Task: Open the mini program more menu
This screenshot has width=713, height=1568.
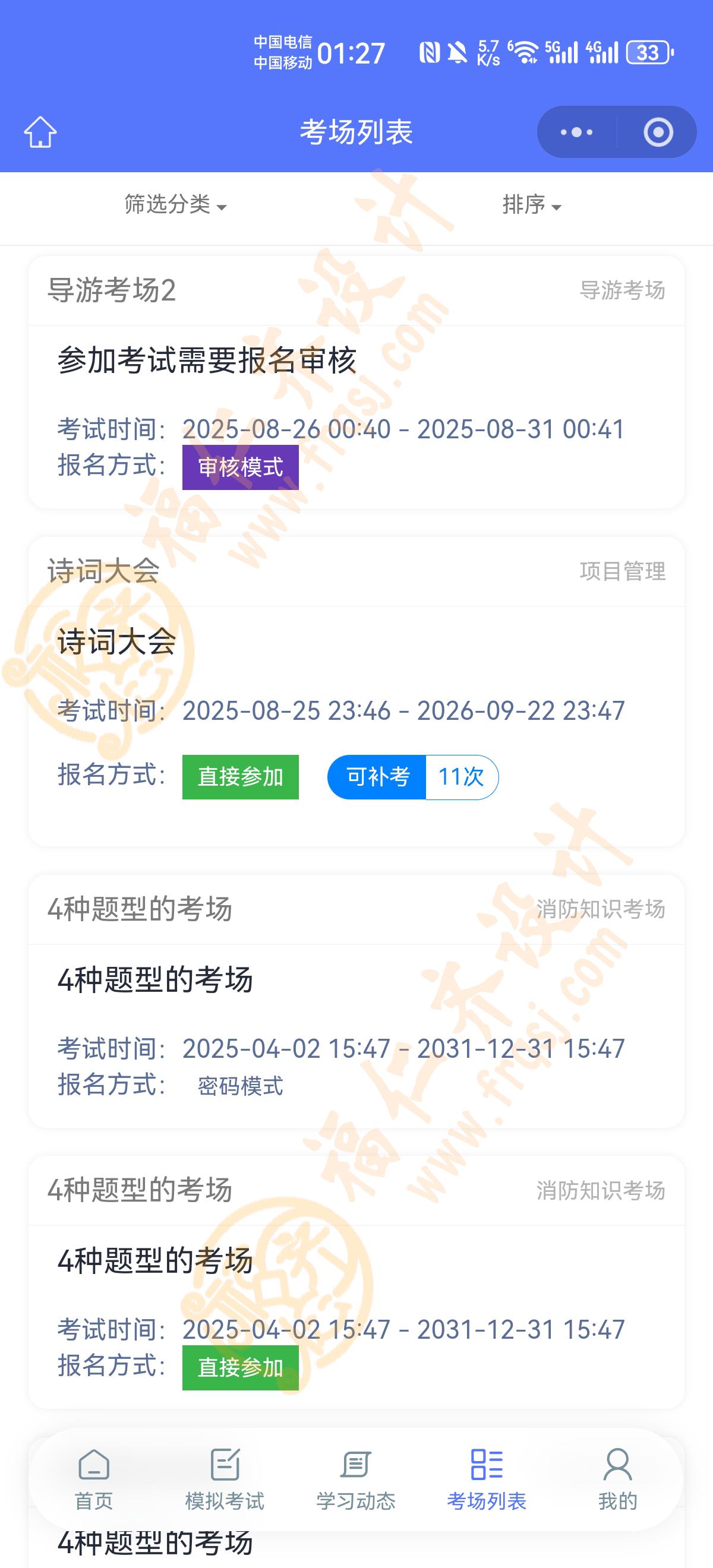Action: point(576,132)
